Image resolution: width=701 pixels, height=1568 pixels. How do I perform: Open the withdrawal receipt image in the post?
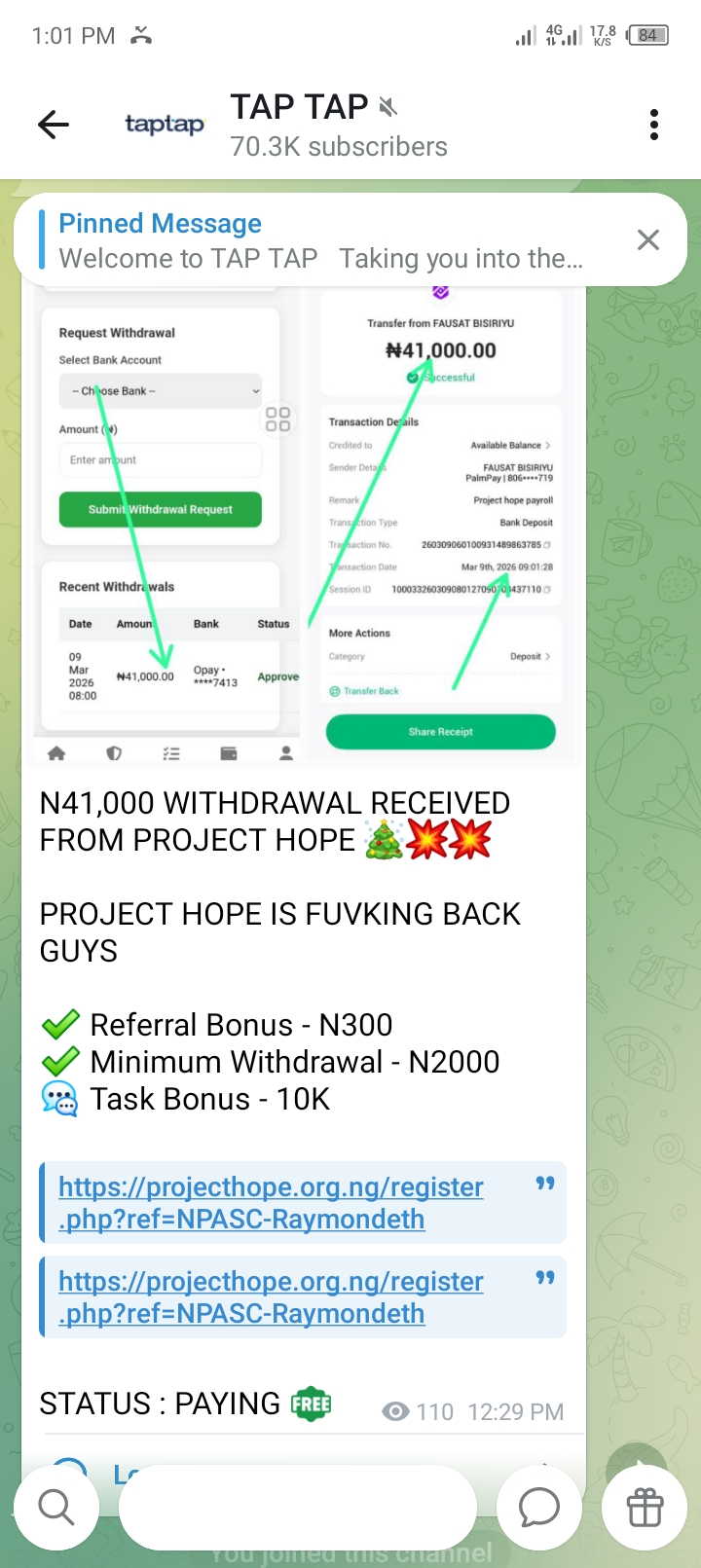[x=304, y=526]
